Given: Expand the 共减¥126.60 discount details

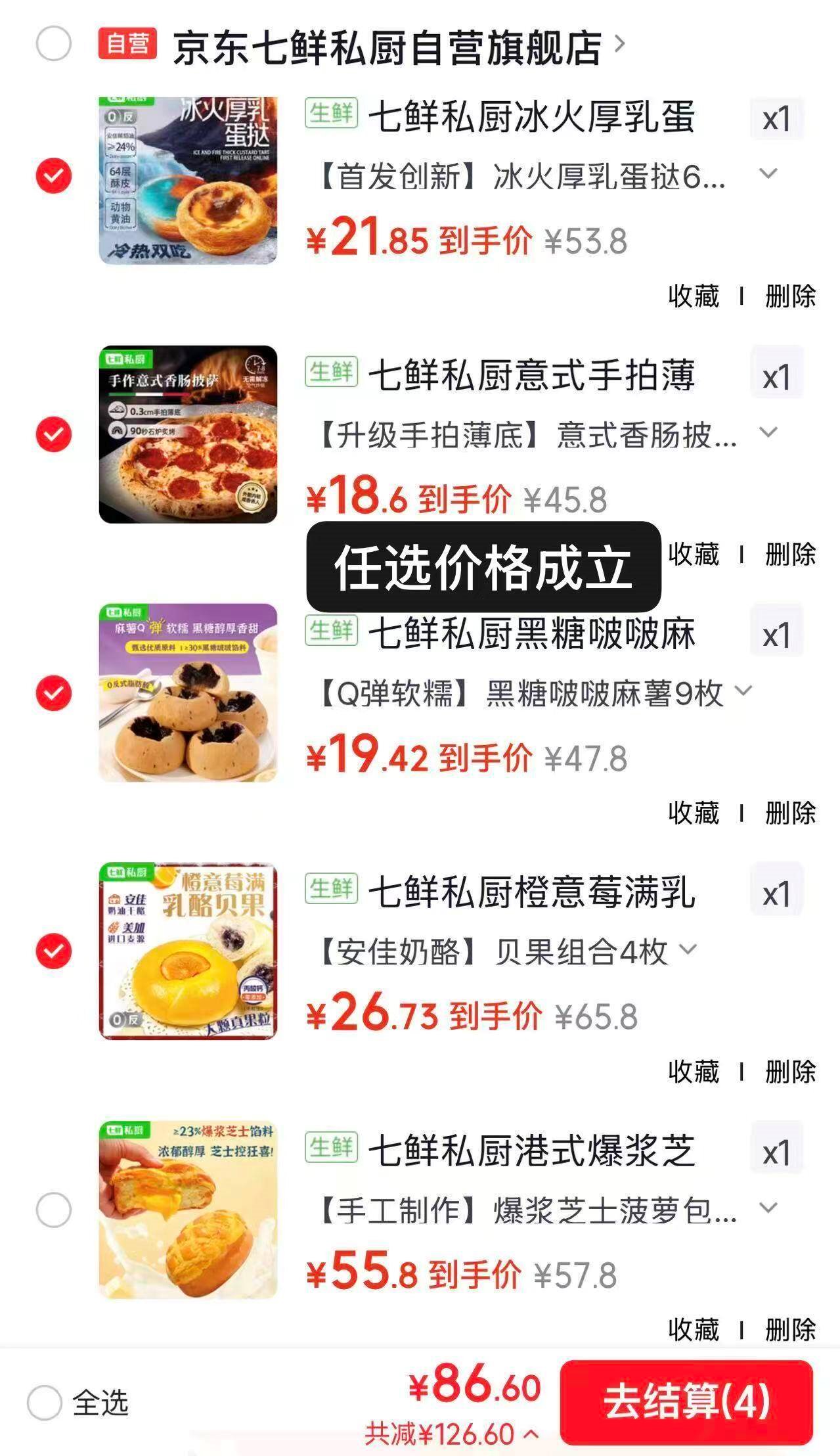Looking at the screenshot, I should pos(452,1434).
